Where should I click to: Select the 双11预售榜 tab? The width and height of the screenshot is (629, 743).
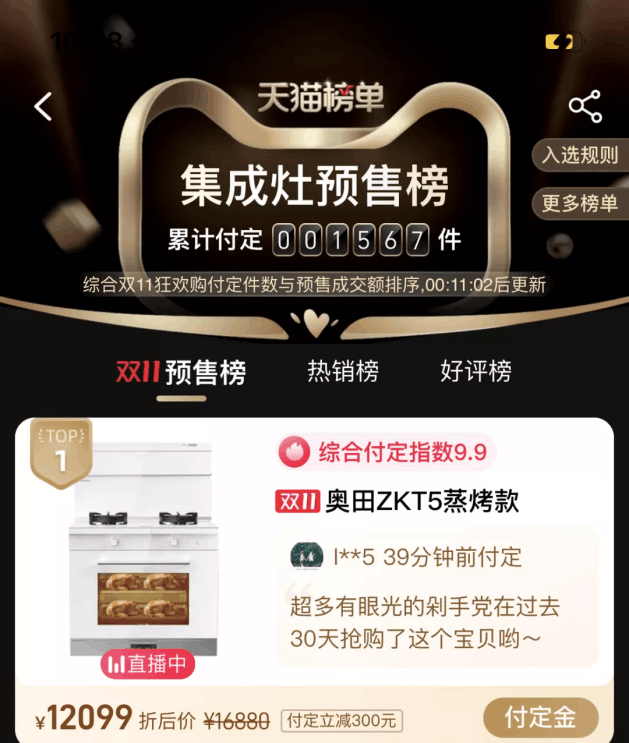click(x=181, y=372)
